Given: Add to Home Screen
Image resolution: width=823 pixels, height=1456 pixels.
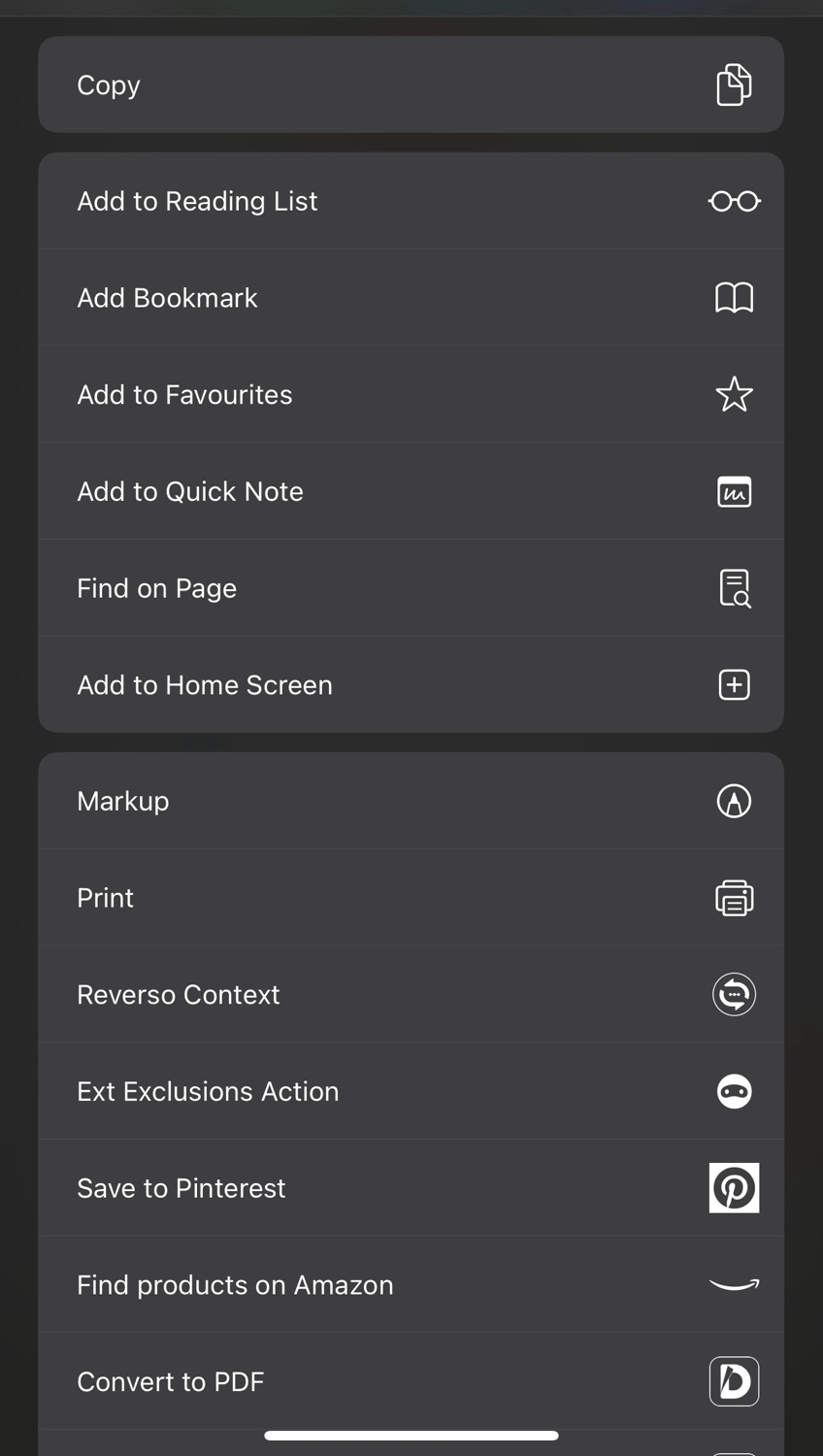Looking at the screenshot, I should point(411,684).
